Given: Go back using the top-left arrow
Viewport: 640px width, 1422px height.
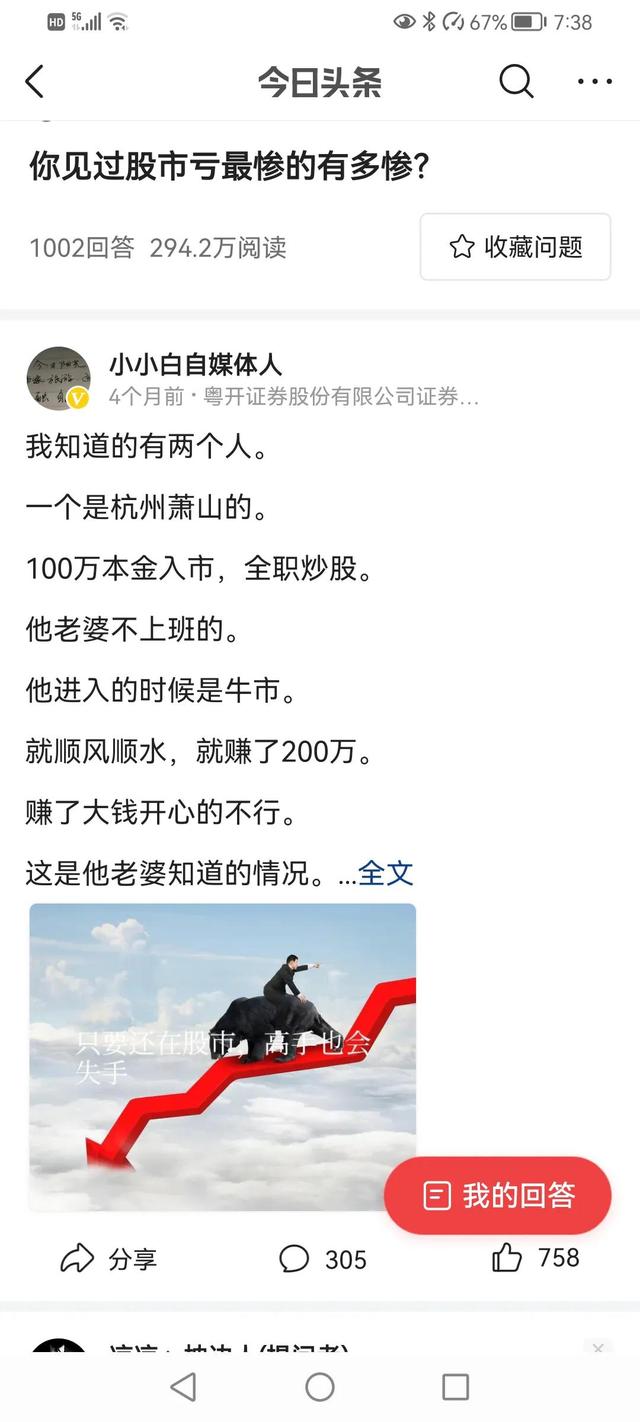Looking at the screenshot, I should 35,82.
